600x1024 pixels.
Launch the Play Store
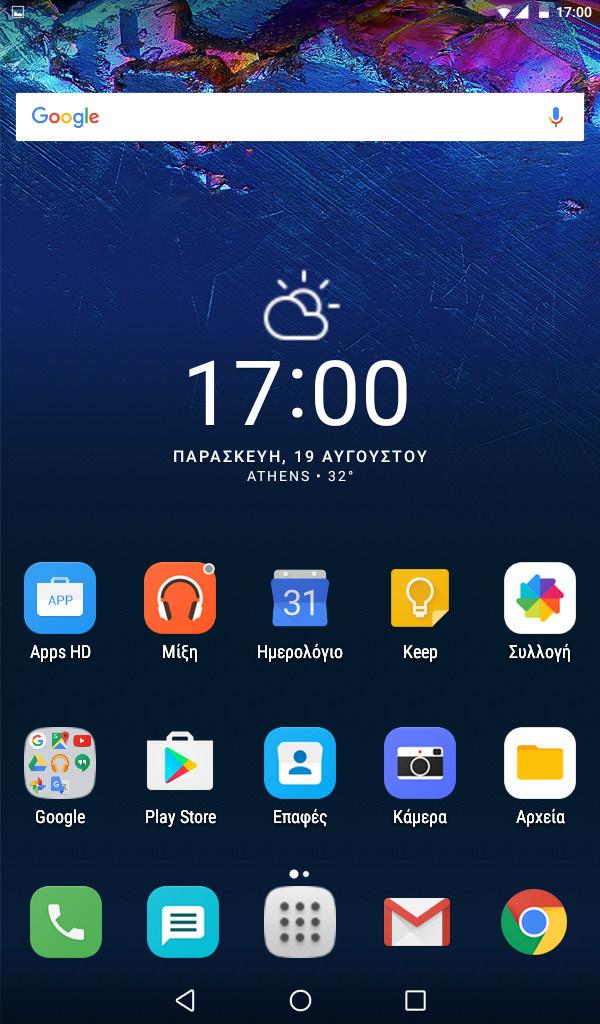pos(180,763)
